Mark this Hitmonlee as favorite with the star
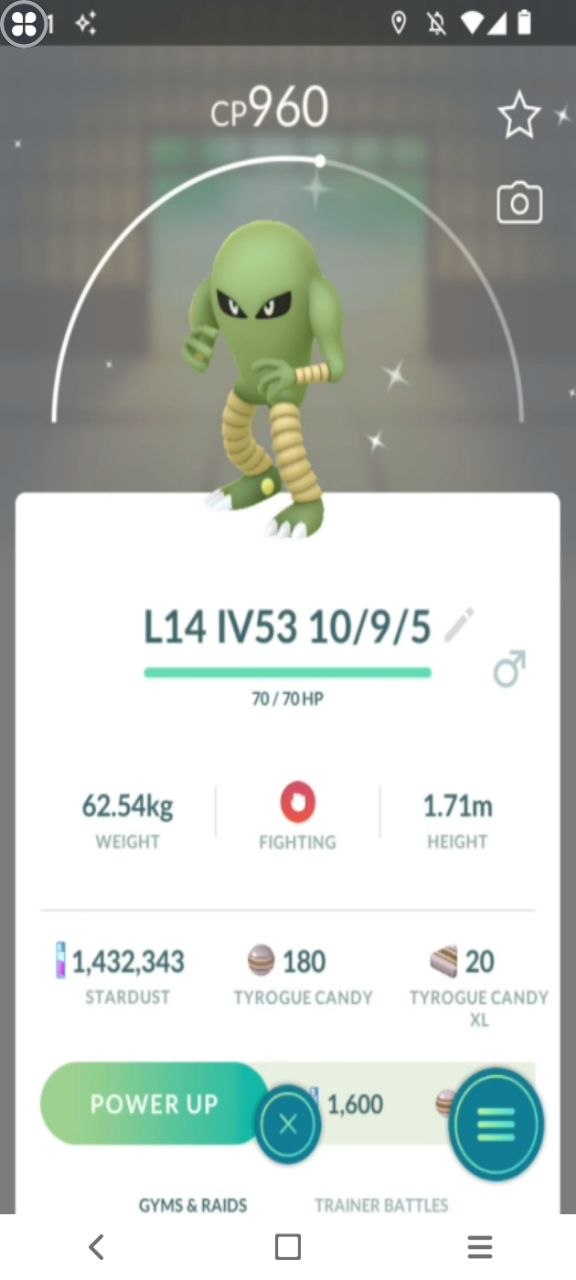 tap(519, 116)
